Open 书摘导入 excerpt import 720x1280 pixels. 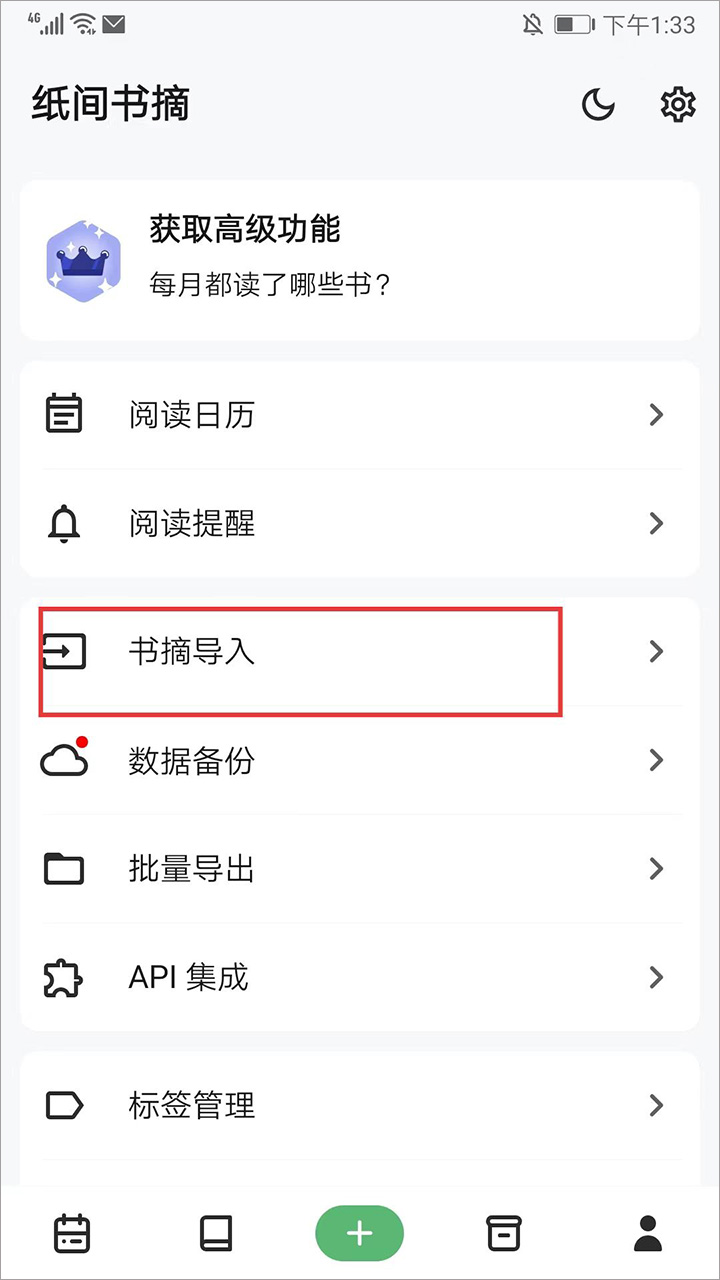tap(359, 652)
